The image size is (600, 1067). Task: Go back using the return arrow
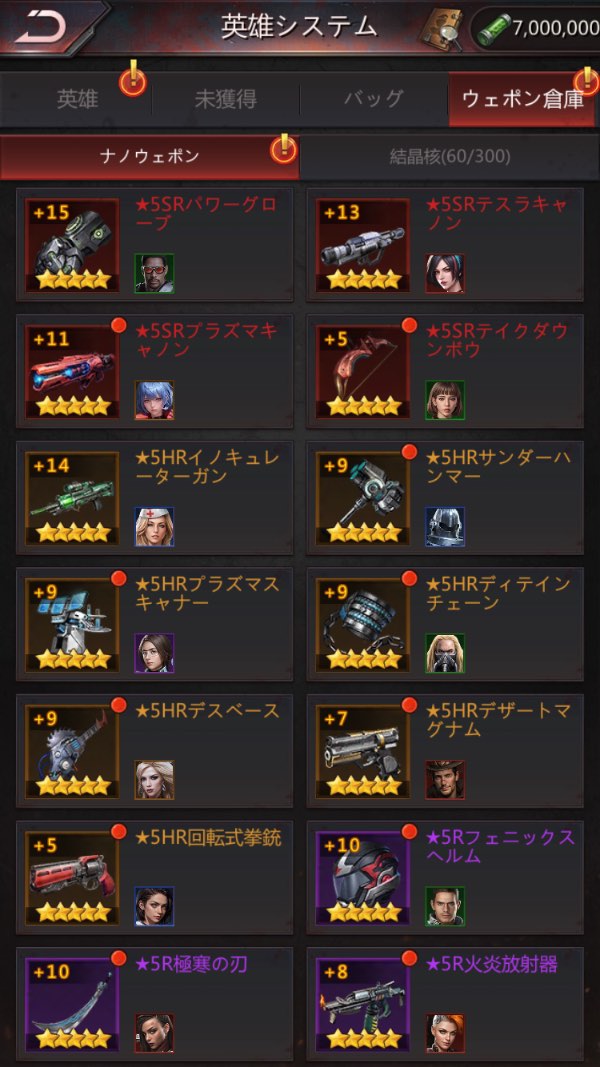click(x=41, y=27)
